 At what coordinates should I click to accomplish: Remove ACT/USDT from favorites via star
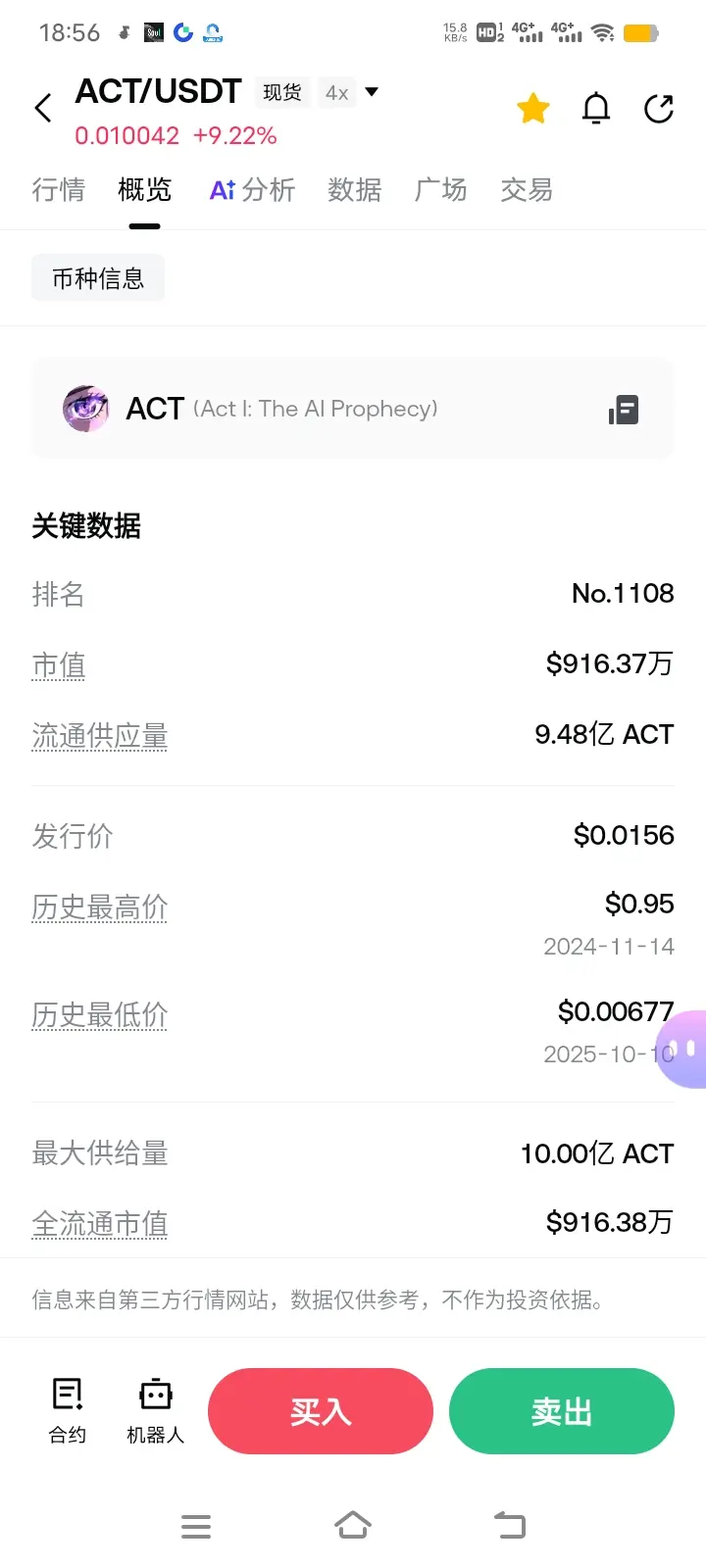[x=533, y=108]
